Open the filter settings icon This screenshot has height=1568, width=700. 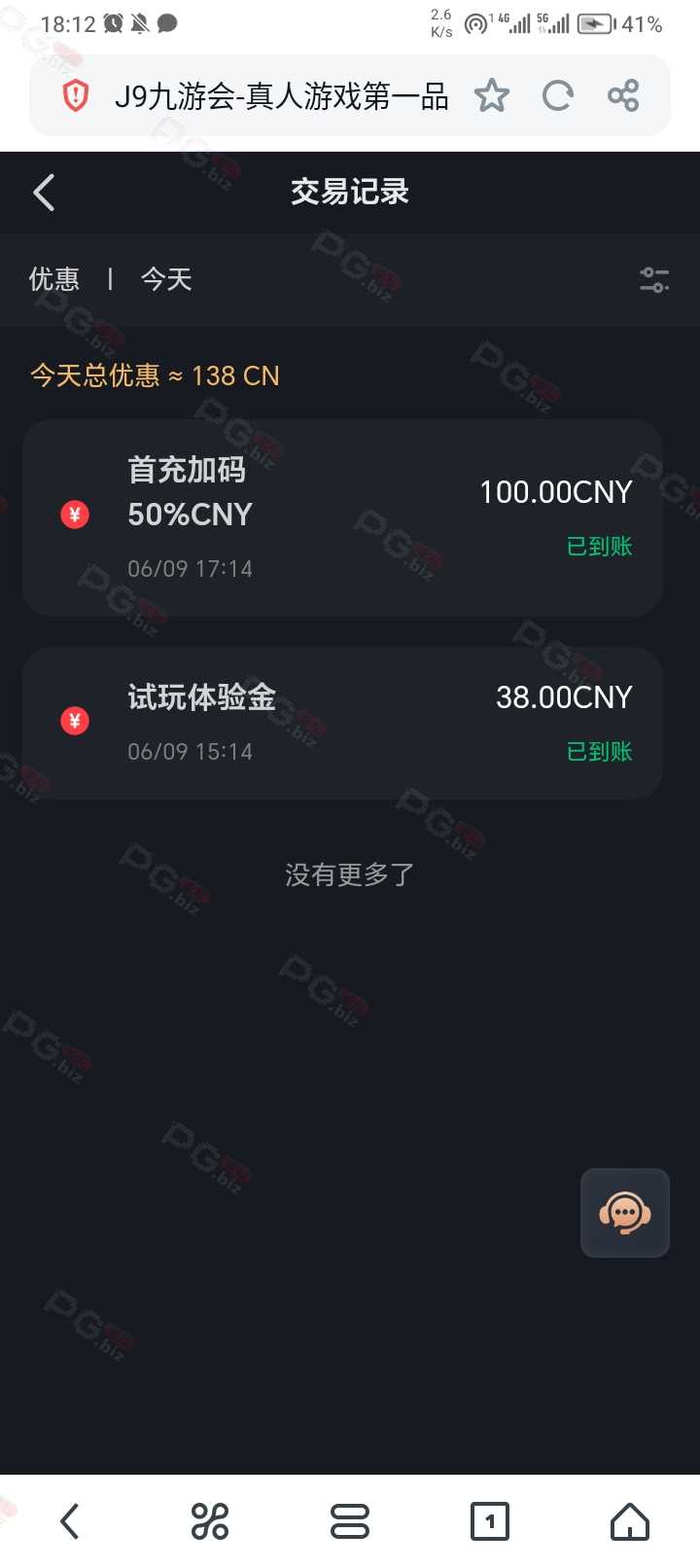(x=654, y=280)
